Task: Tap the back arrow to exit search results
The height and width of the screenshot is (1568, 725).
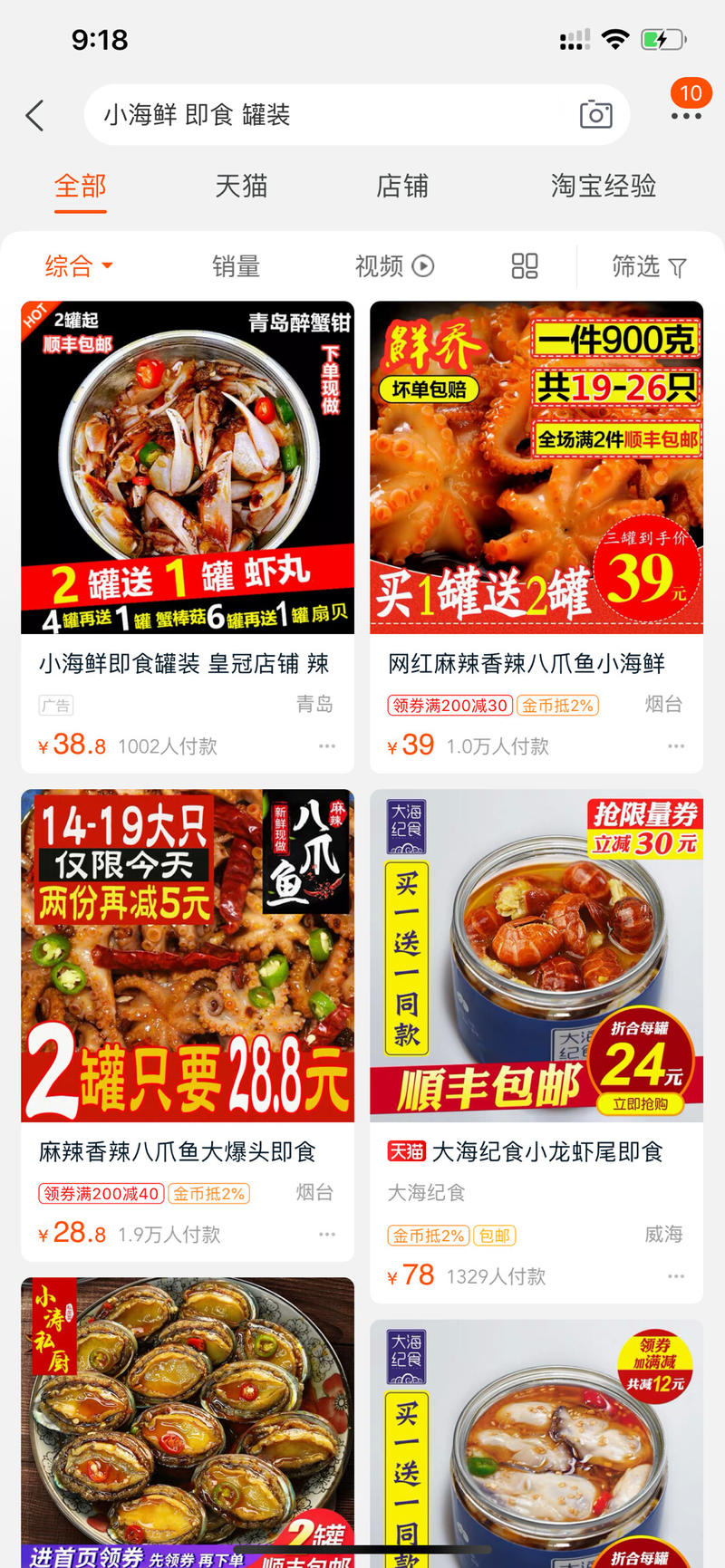Action: click(34, 115)
